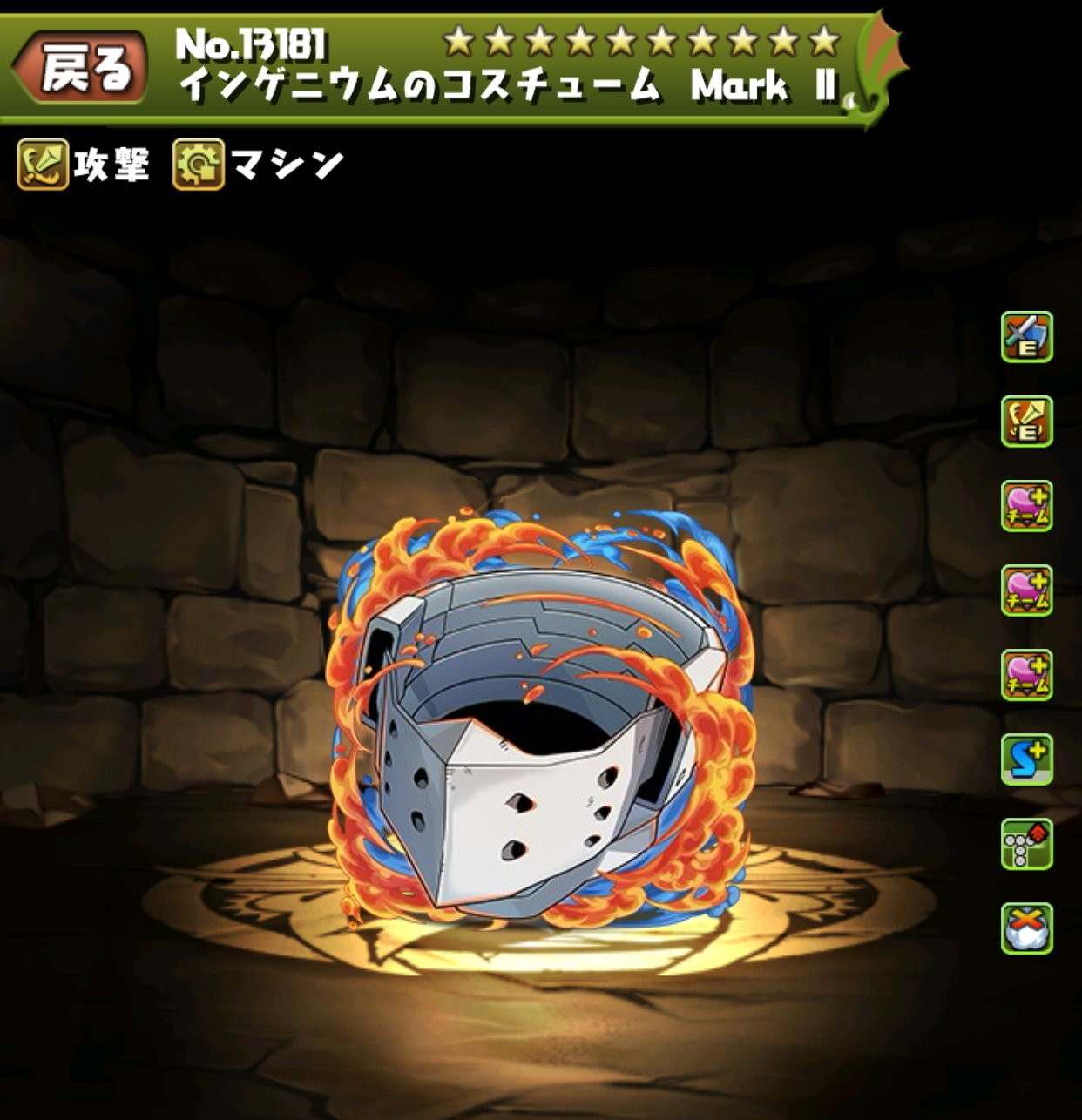The image size is (1082, 1120).
Task: Select the cloud resist awakening icon
Action: [1026, 928]
